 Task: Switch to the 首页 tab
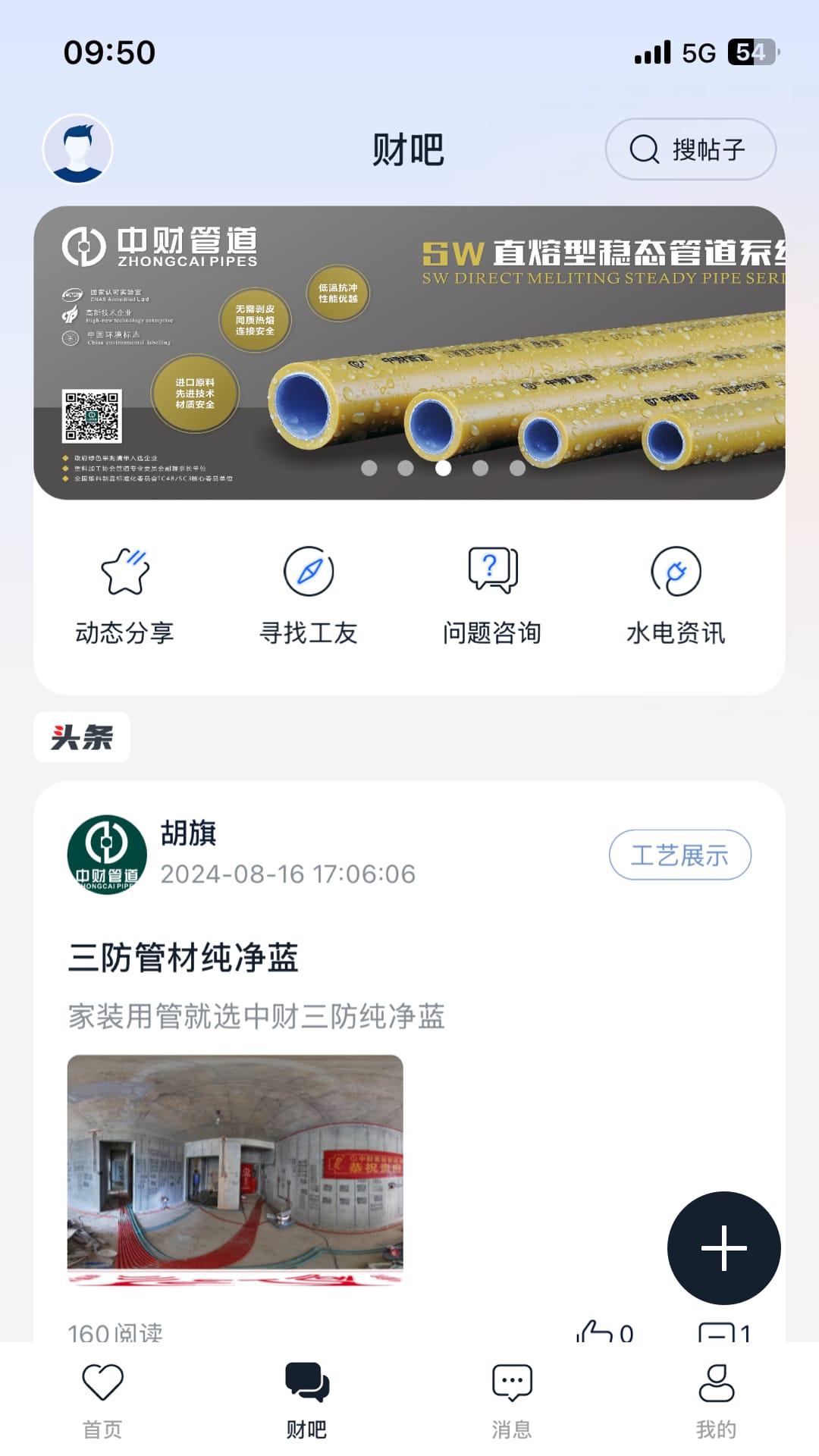tap(102, 1400)
